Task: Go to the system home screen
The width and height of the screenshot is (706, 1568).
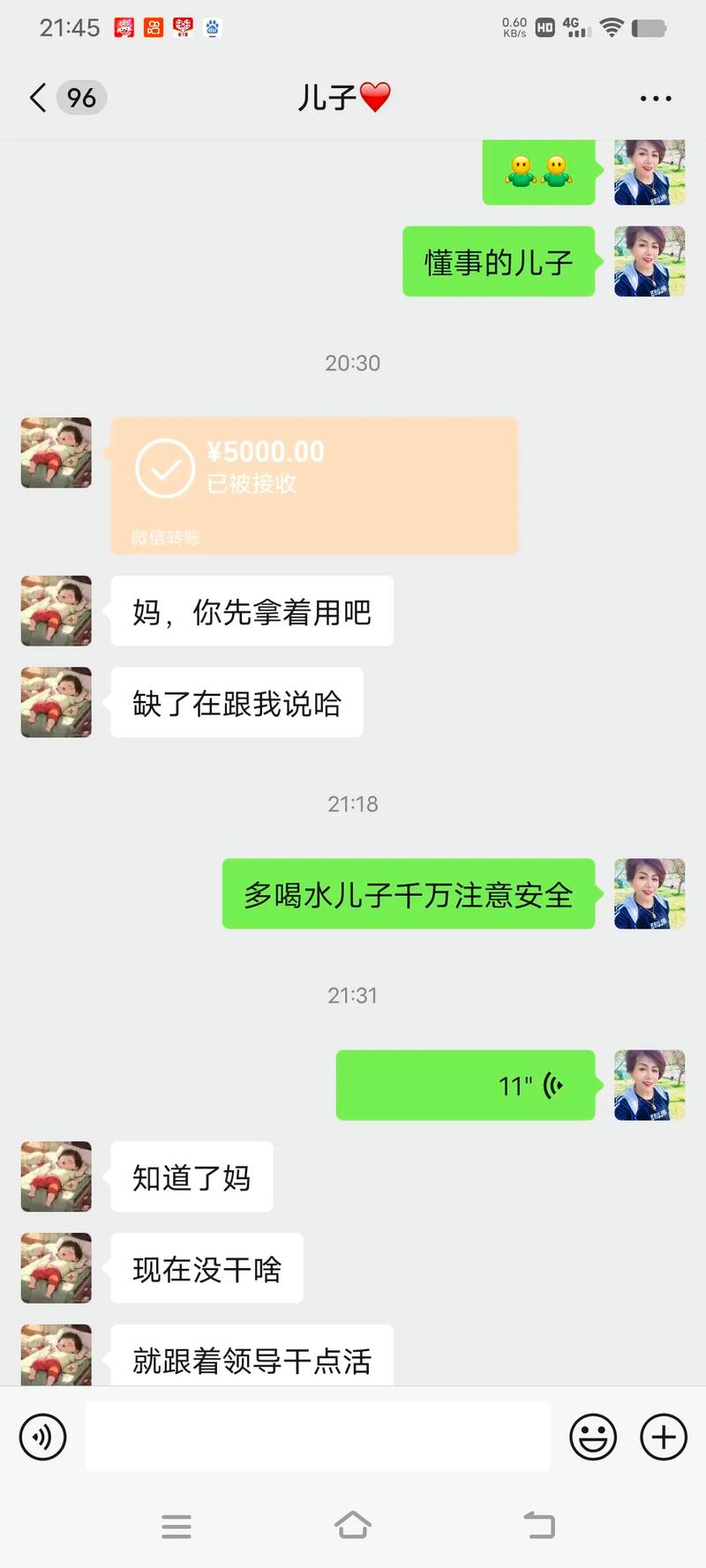Action: pyautogui.click(x=353, y=1525)
